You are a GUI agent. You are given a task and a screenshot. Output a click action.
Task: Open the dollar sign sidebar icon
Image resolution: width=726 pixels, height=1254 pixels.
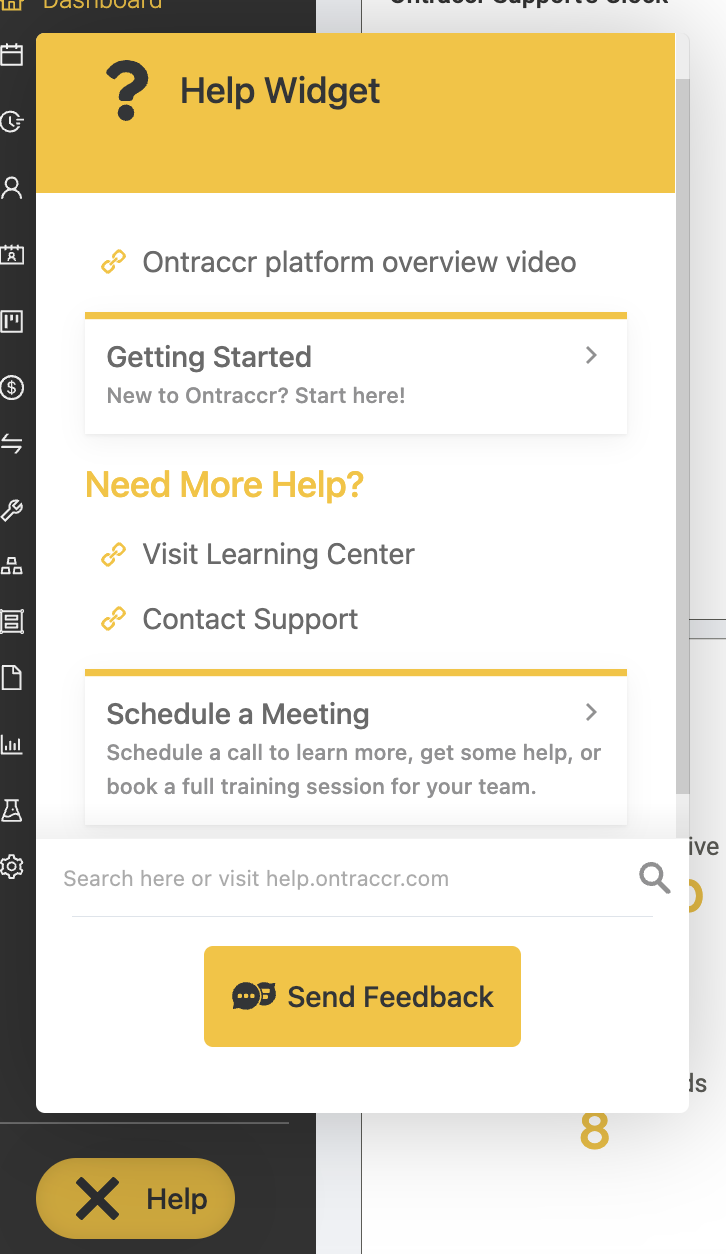pyautogui.click(x=12, y=387)
